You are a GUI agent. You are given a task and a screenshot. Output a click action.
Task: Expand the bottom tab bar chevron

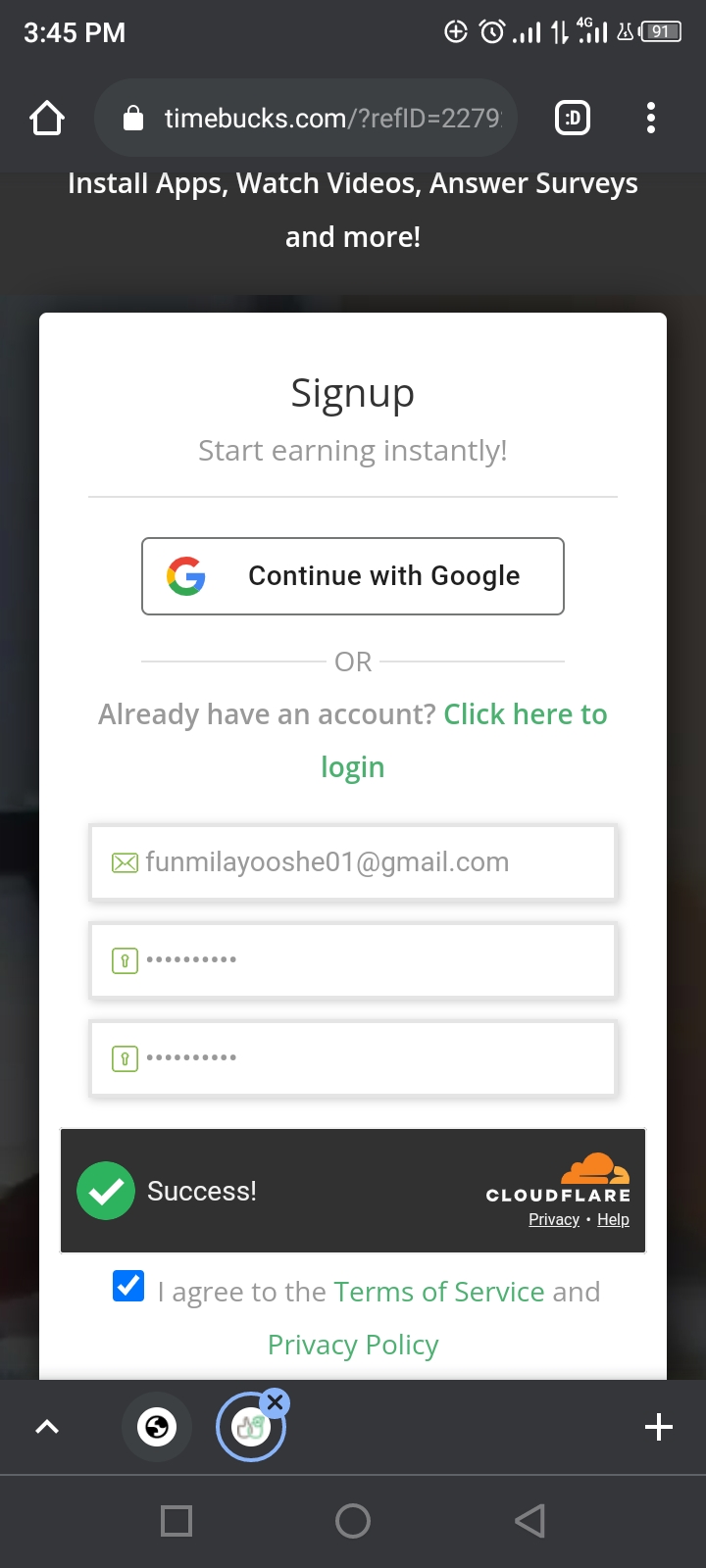pyautogui.click(x=47, y=1427)
